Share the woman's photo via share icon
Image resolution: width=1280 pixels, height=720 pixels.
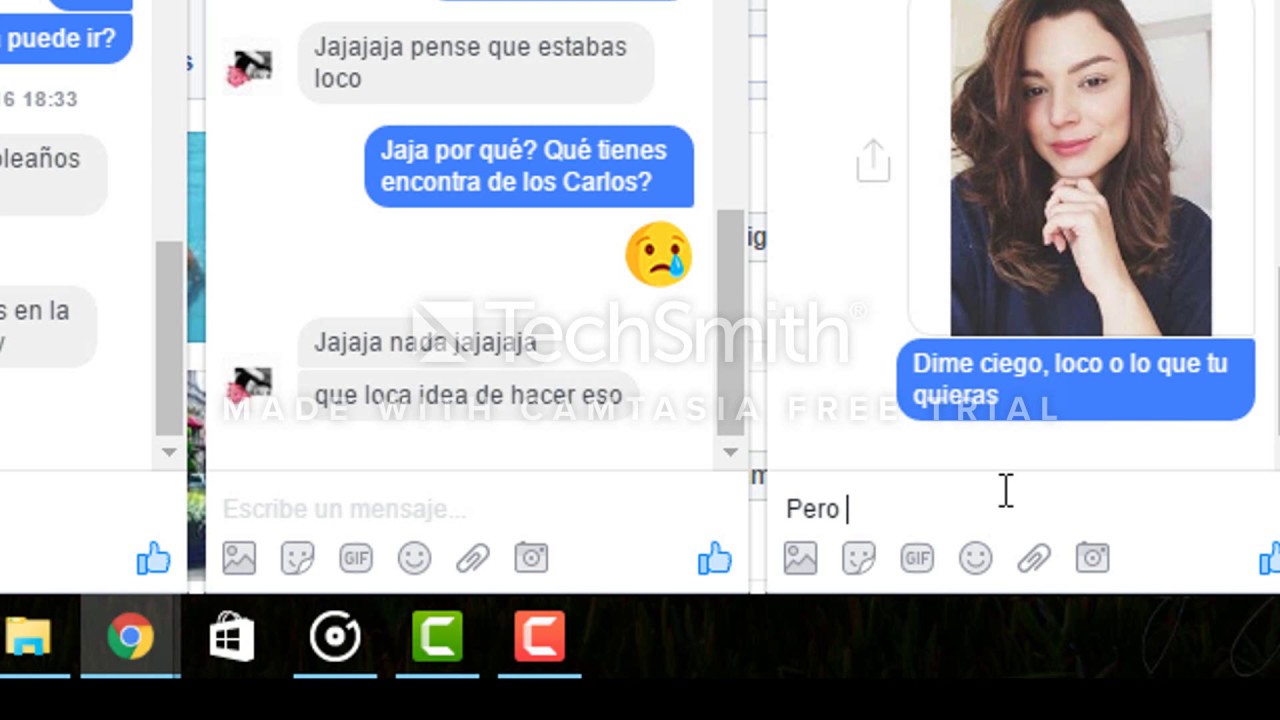(873, 161)
